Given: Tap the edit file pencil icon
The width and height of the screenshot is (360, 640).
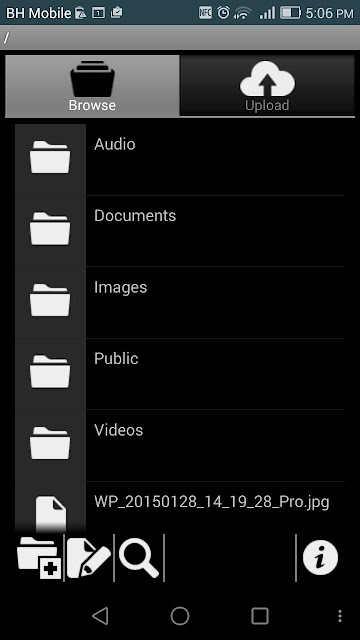Looking at the screenshot, I should click(89, 558).
